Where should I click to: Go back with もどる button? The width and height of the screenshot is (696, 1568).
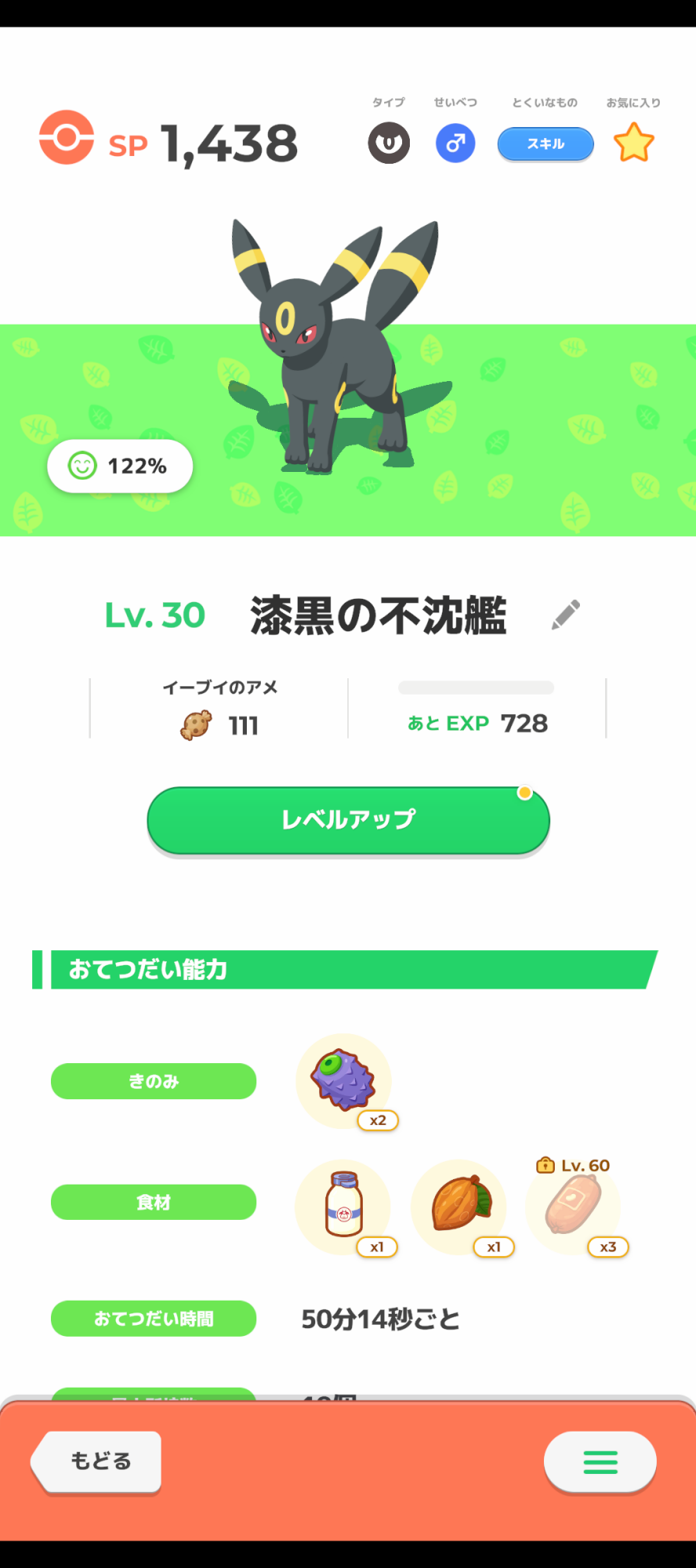point(98,1461)
